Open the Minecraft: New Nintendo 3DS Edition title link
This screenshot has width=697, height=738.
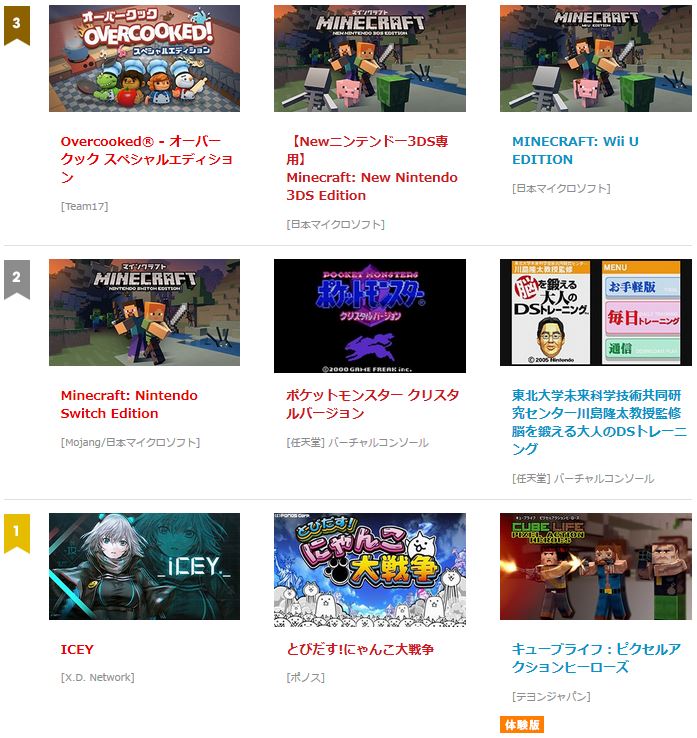371,177
